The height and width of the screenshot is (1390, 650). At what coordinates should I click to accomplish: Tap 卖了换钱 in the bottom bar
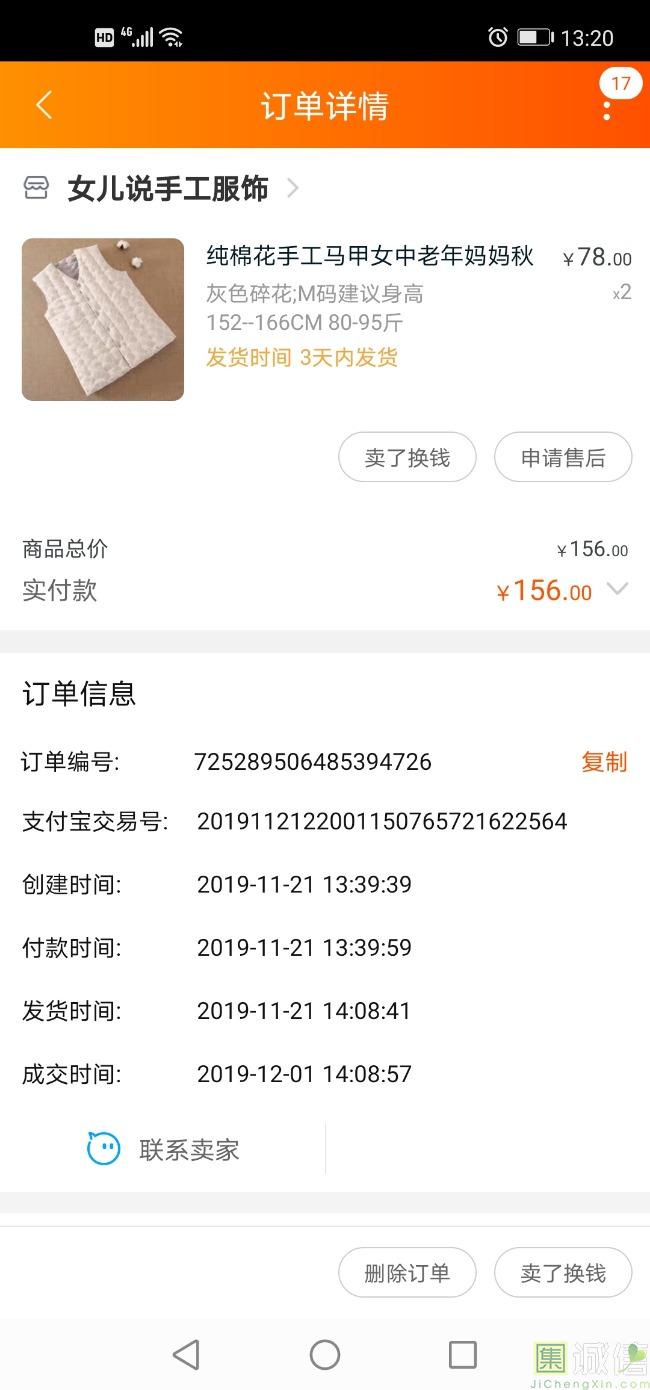563,1273
